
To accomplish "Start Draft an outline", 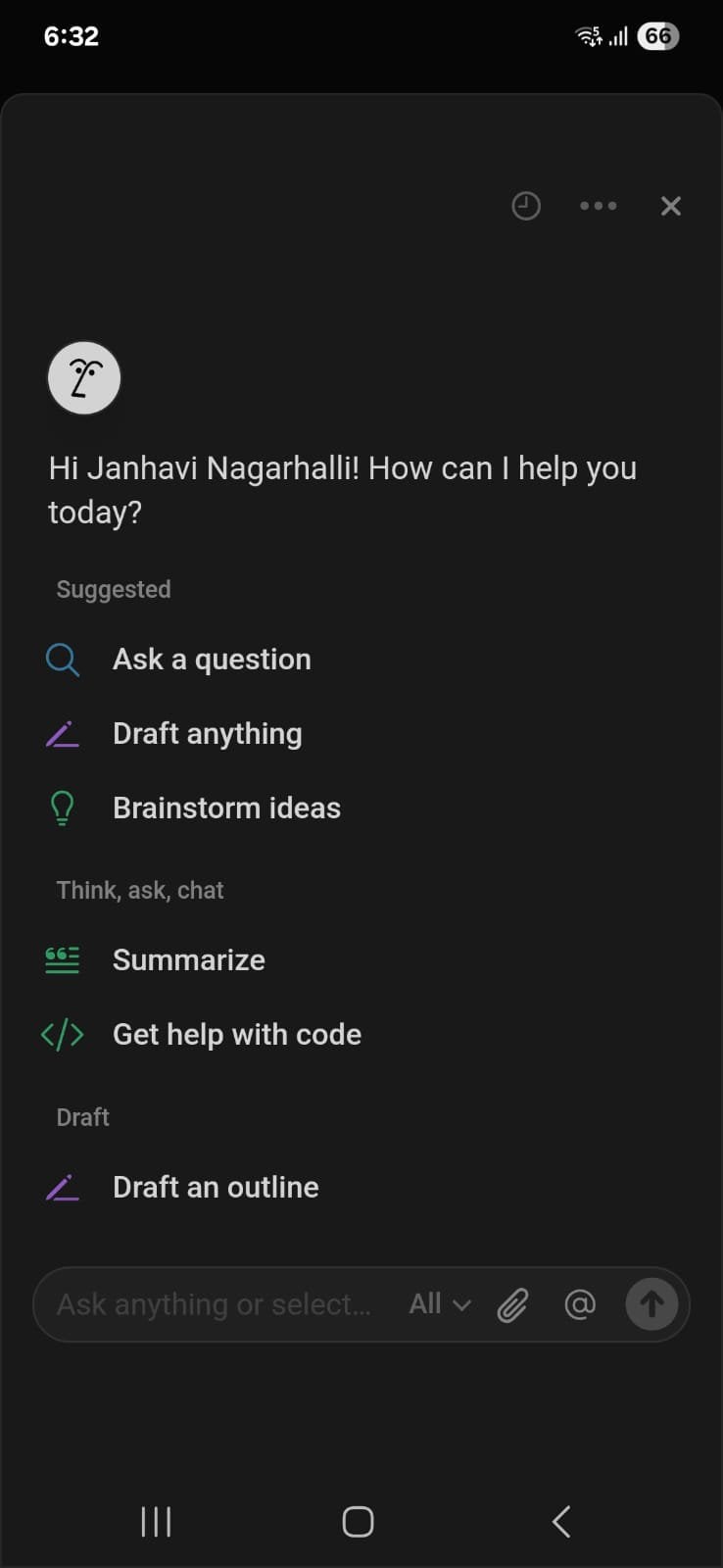I will pos(216,1188).
